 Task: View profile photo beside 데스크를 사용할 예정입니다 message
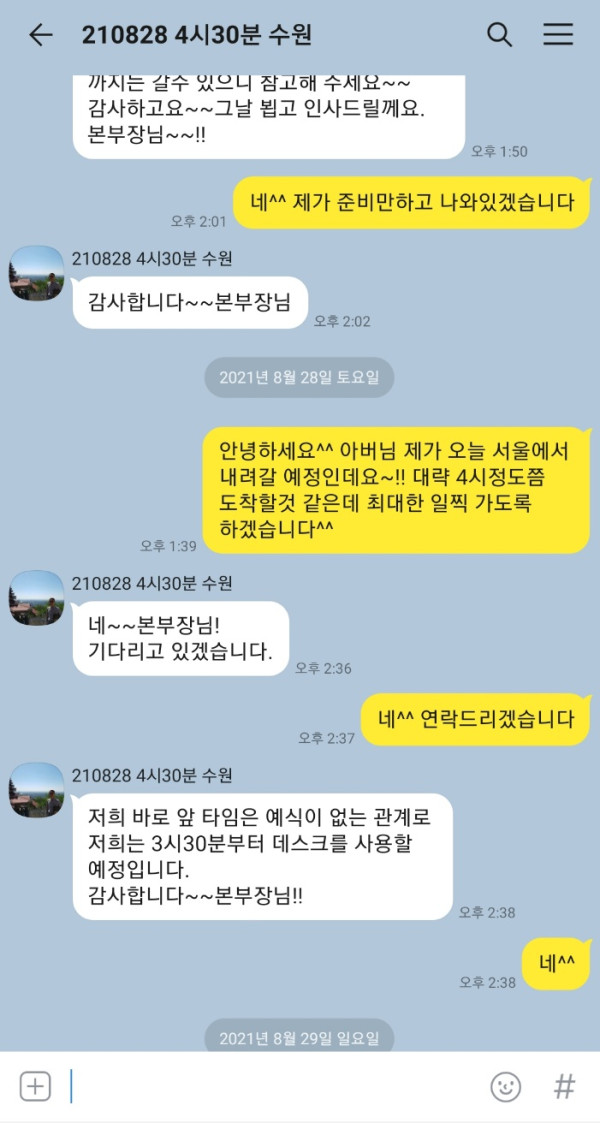click(37, 790)
